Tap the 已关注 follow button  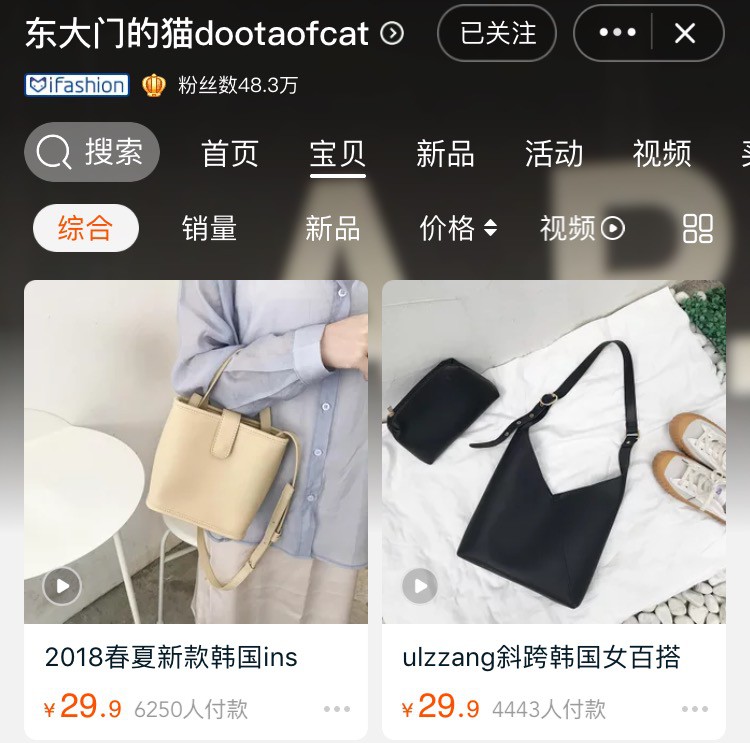click(x=498, y=33)
